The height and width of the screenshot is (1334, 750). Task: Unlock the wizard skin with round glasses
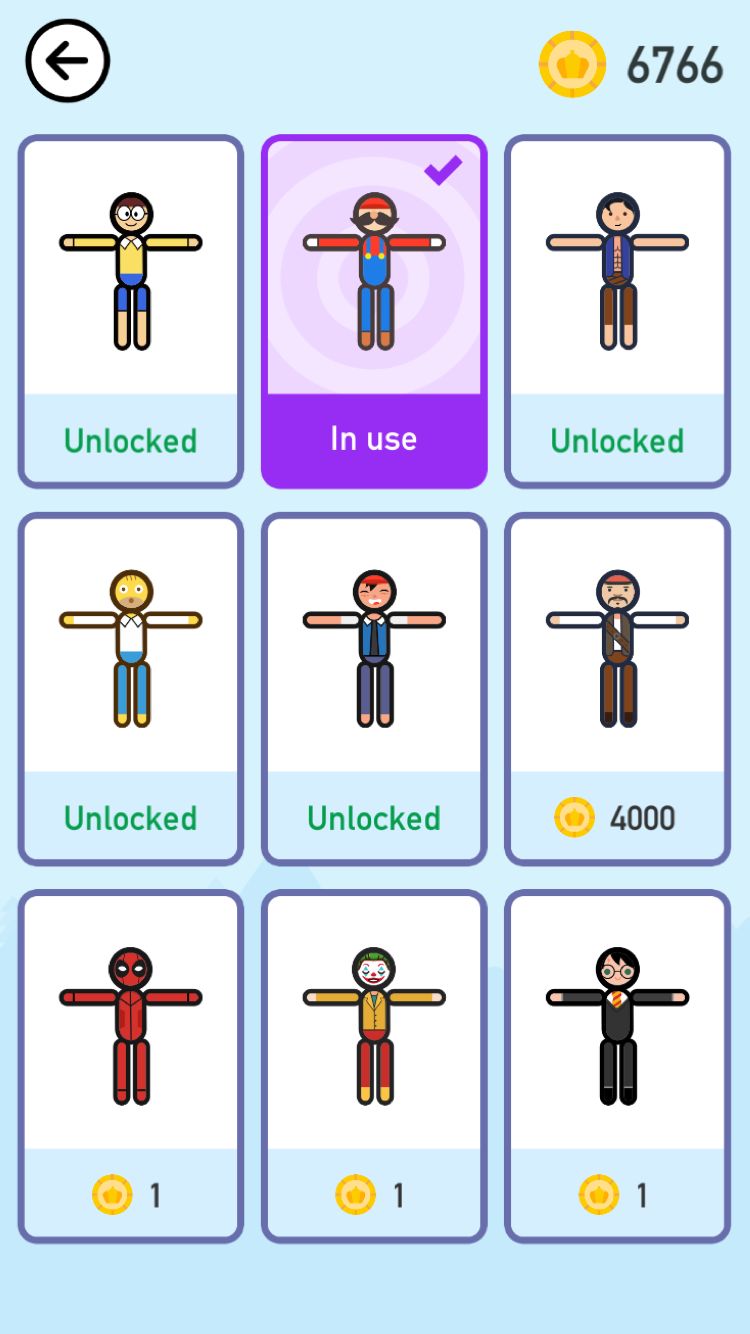tap(617, 1065)
